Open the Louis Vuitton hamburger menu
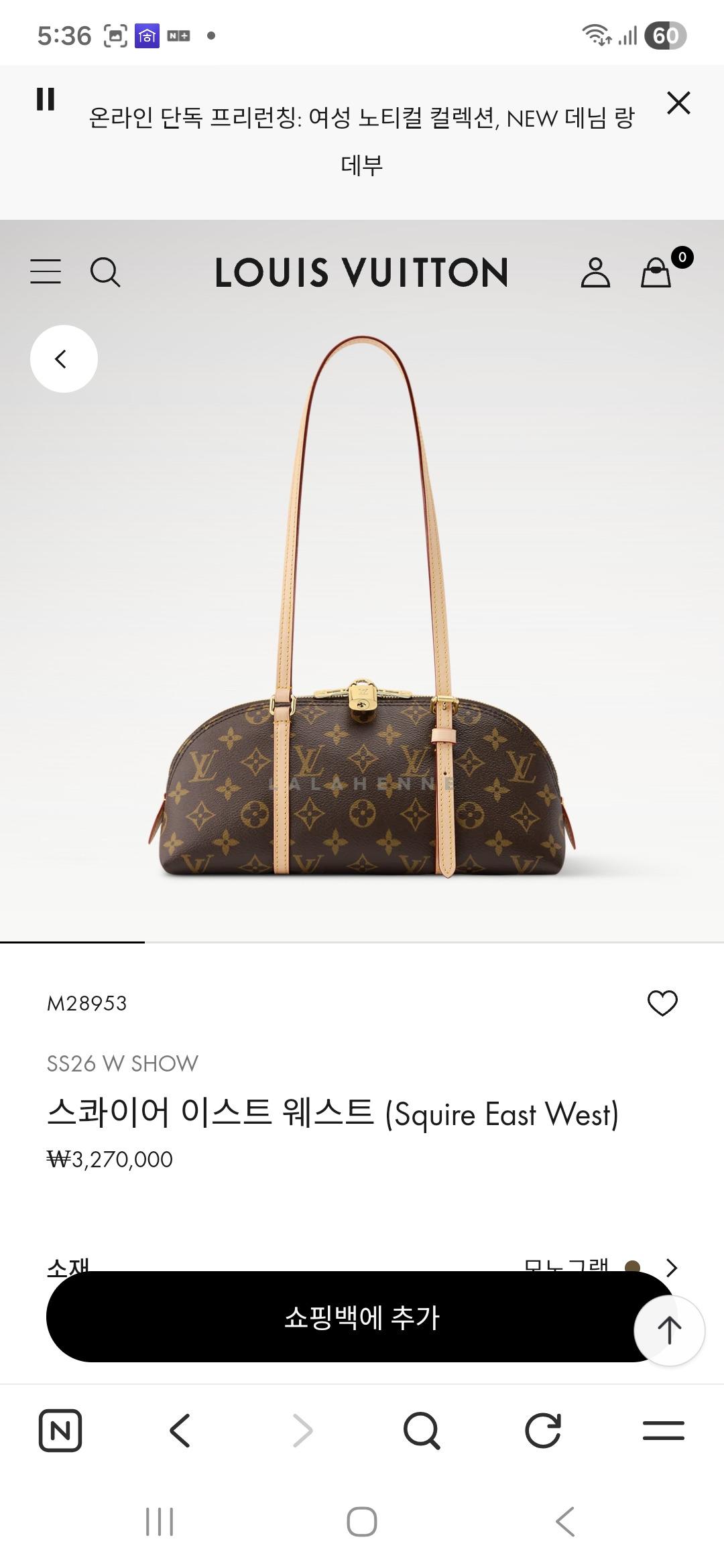Image resolution: width=724 pixels, height=1568 pixels. (x=46, y=272)
